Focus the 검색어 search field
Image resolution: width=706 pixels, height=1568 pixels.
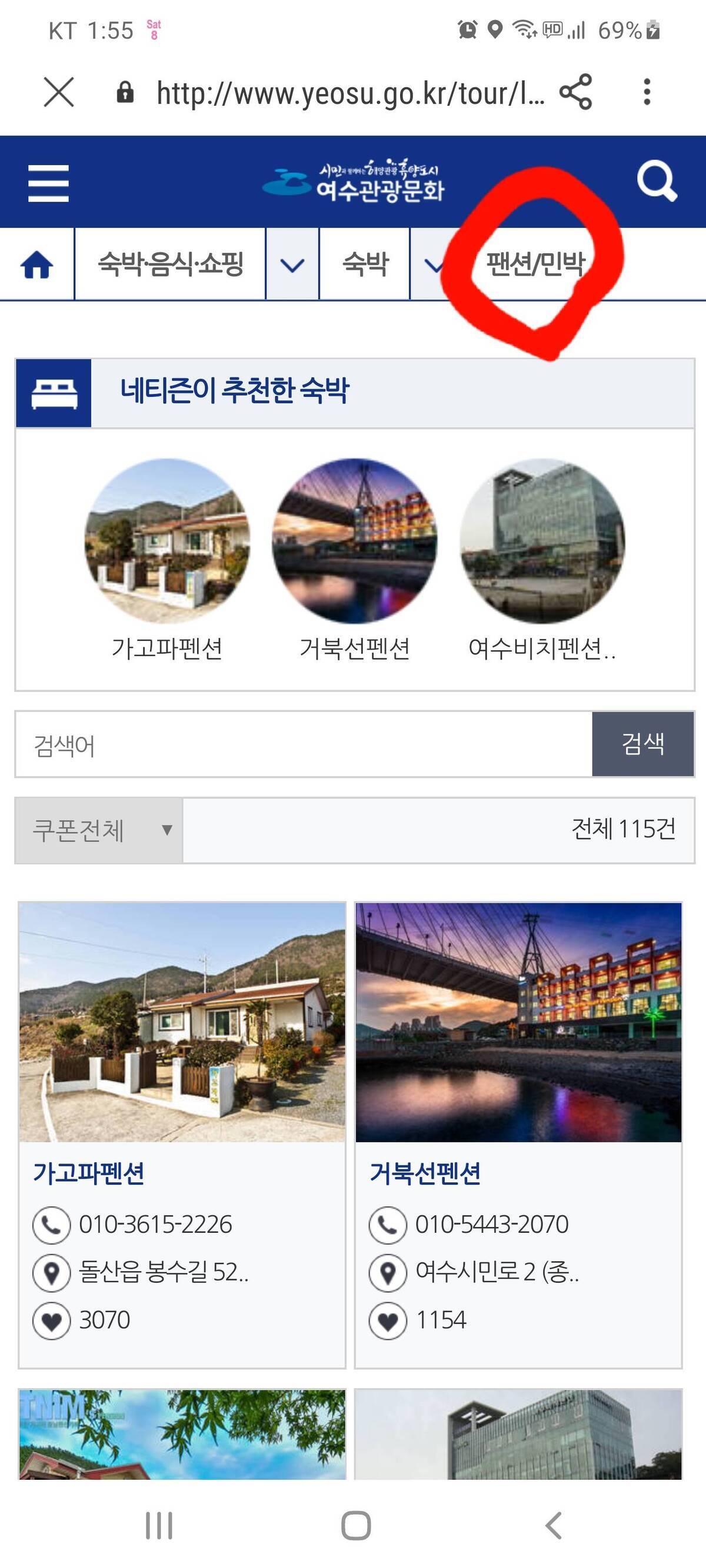click(x=304, y=744)
